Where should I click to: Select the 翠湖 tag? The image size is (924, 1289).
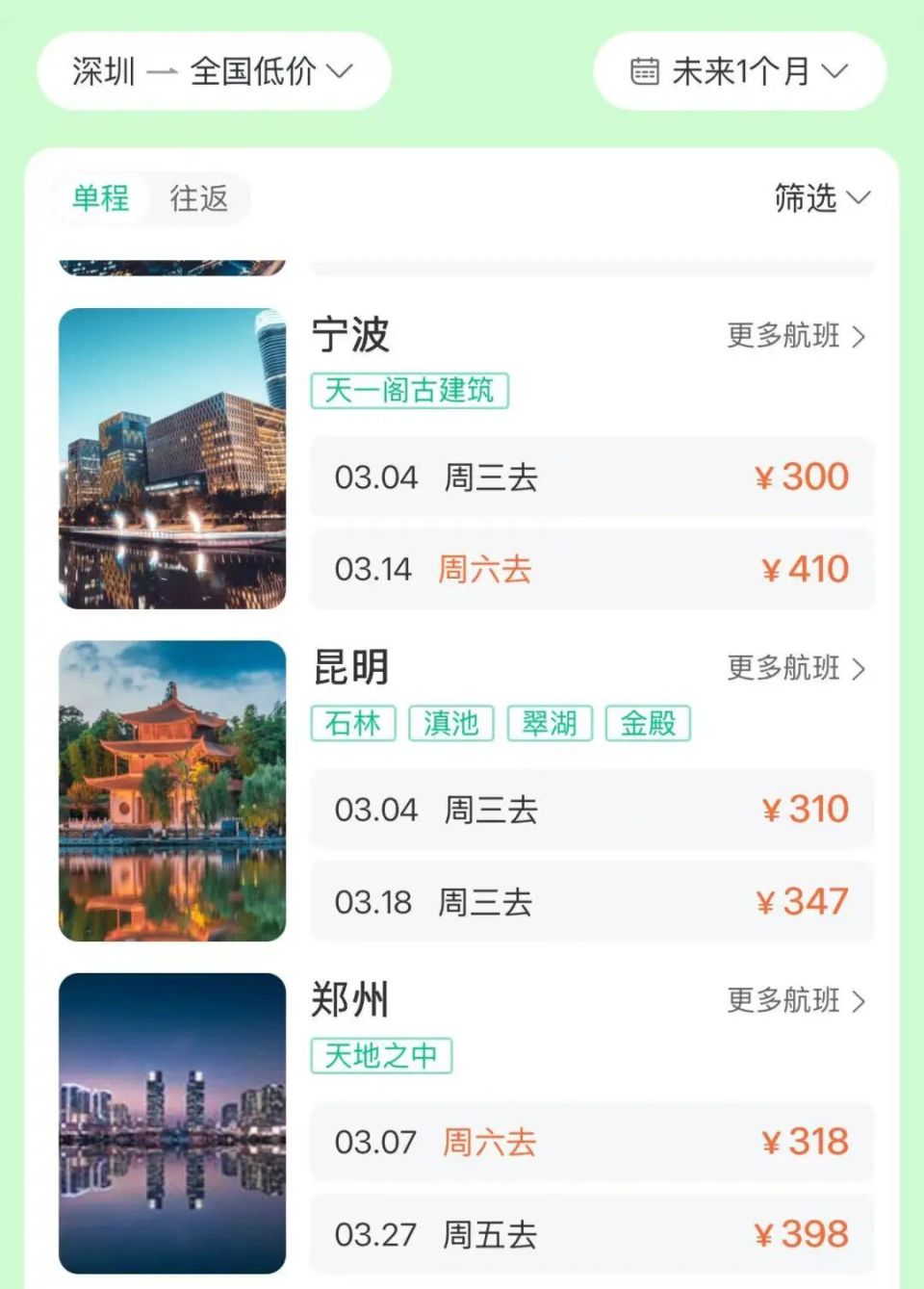click(x=549, y=723)
